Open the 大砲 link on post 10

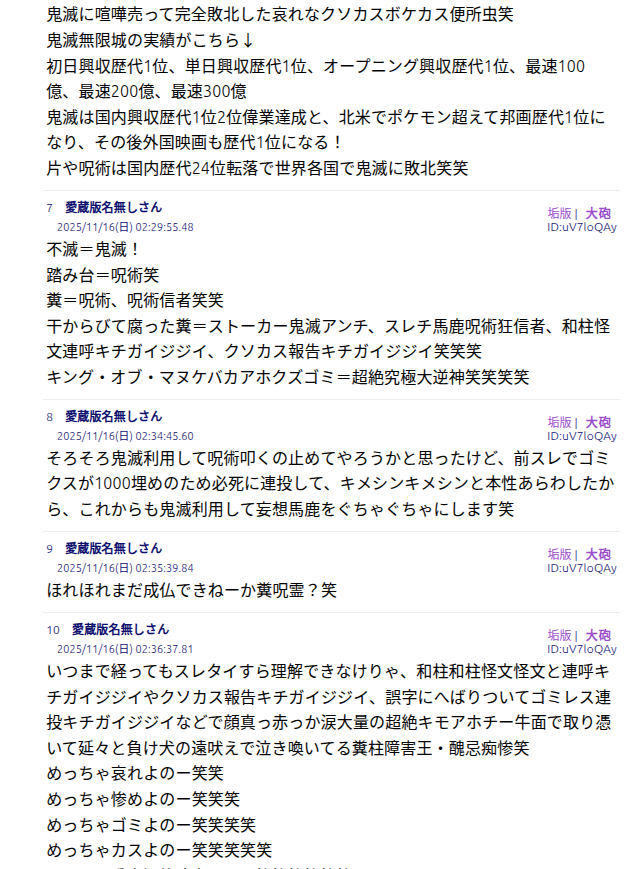(x=598, y=635)
